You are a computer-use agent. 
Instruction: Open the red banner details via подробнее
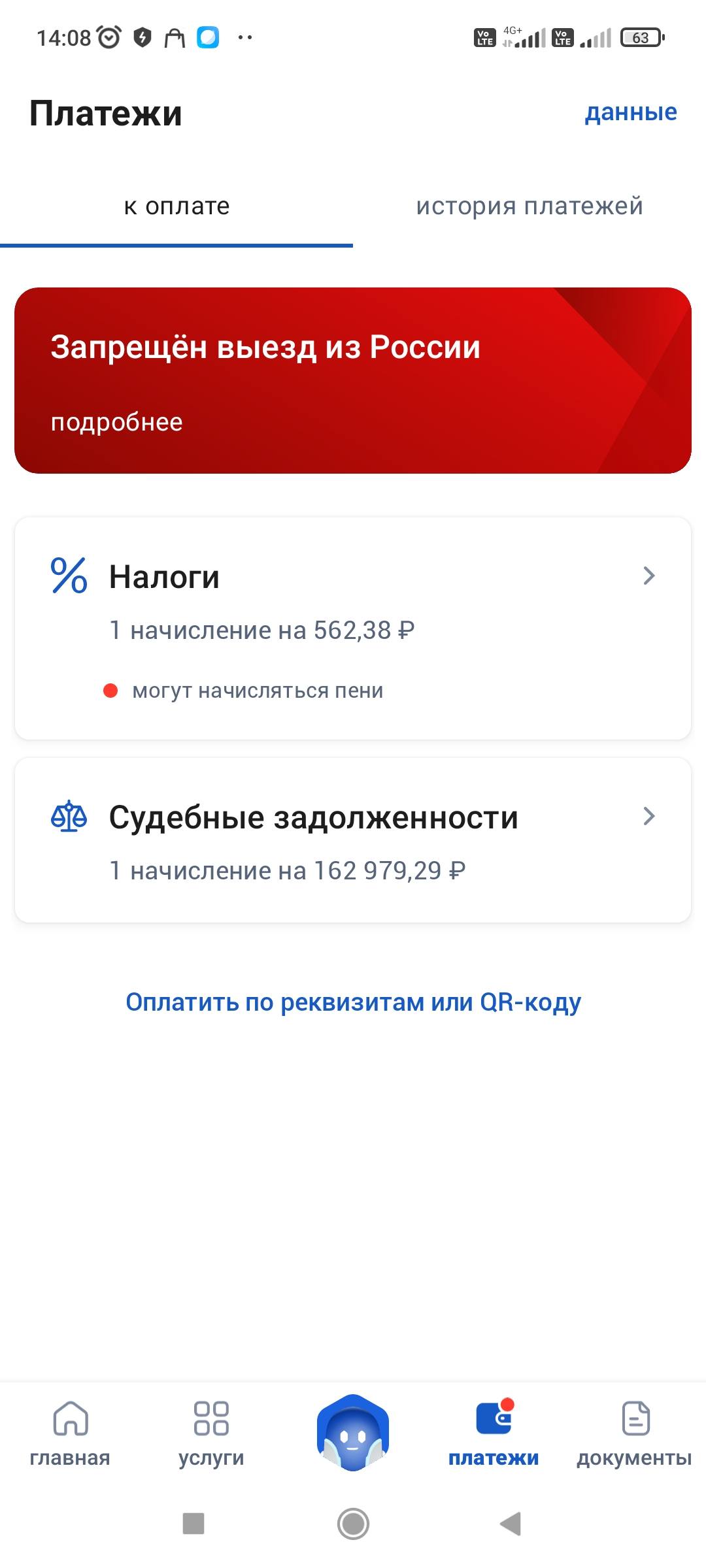coord(118,423)
